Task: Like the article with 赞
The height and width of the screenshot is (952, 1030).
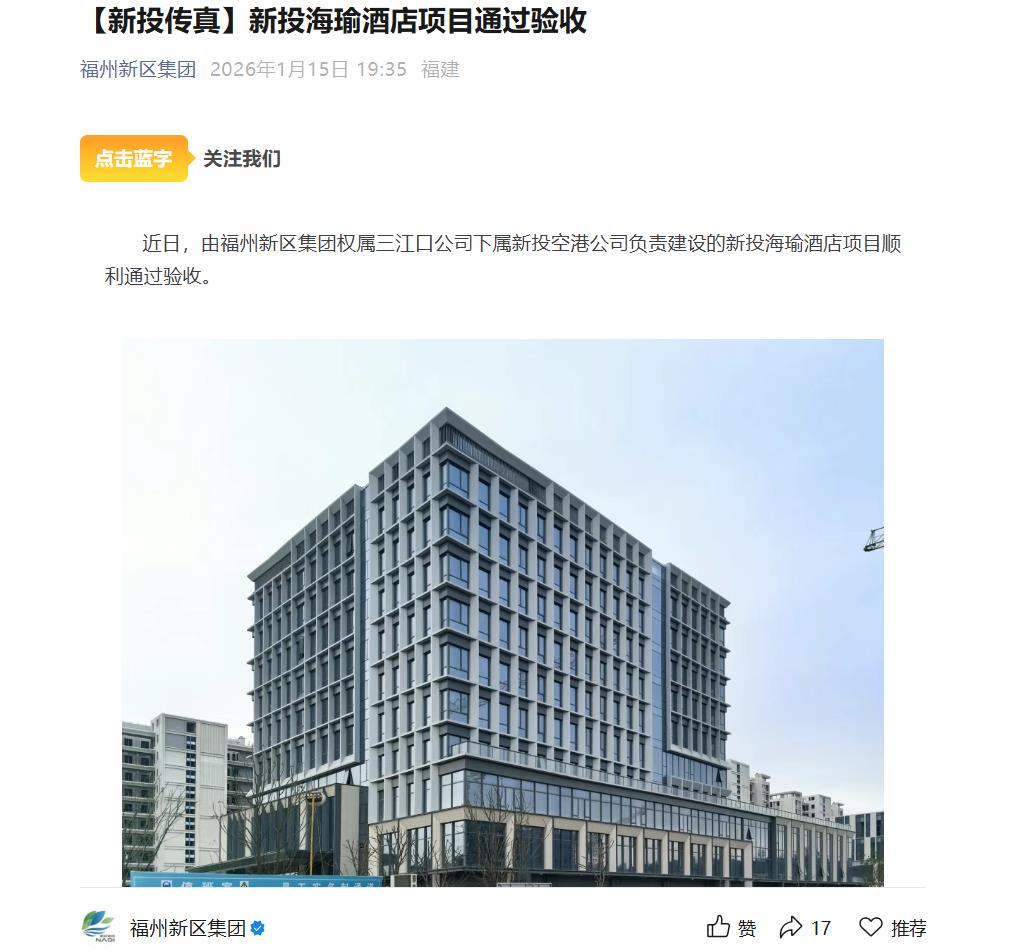Action: pyautogui.click(x=731, y=927)
